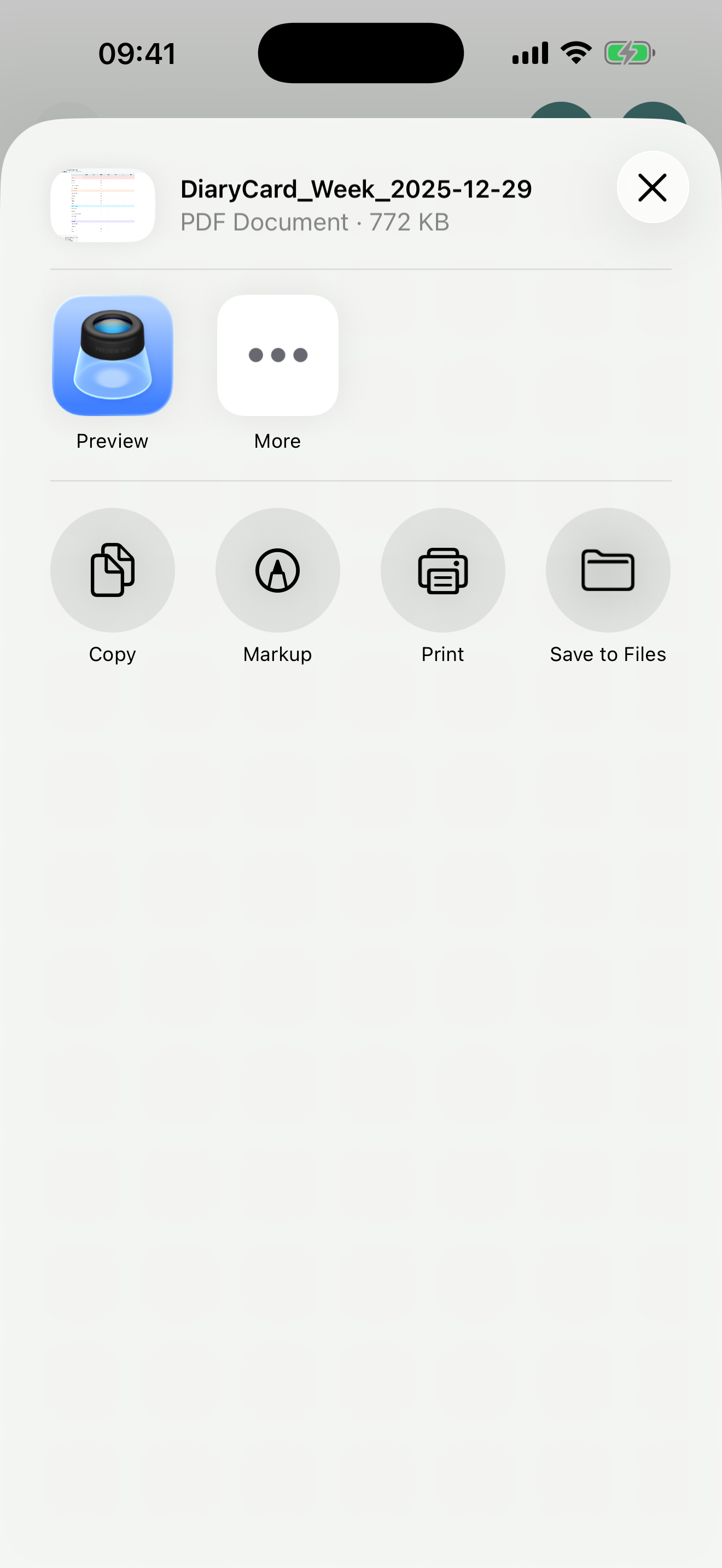Dismiss the share sheet

(652, 188)
